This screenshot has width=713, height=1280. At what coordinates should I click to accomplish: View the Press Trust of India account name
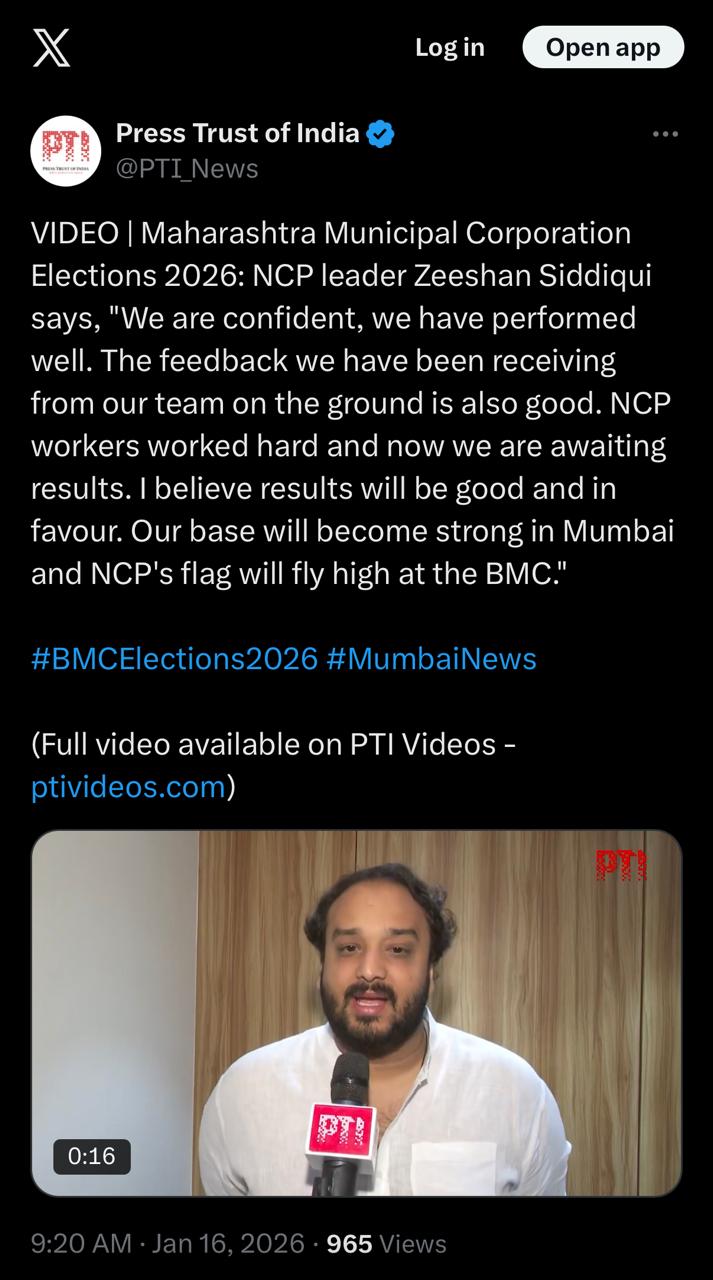237,133
